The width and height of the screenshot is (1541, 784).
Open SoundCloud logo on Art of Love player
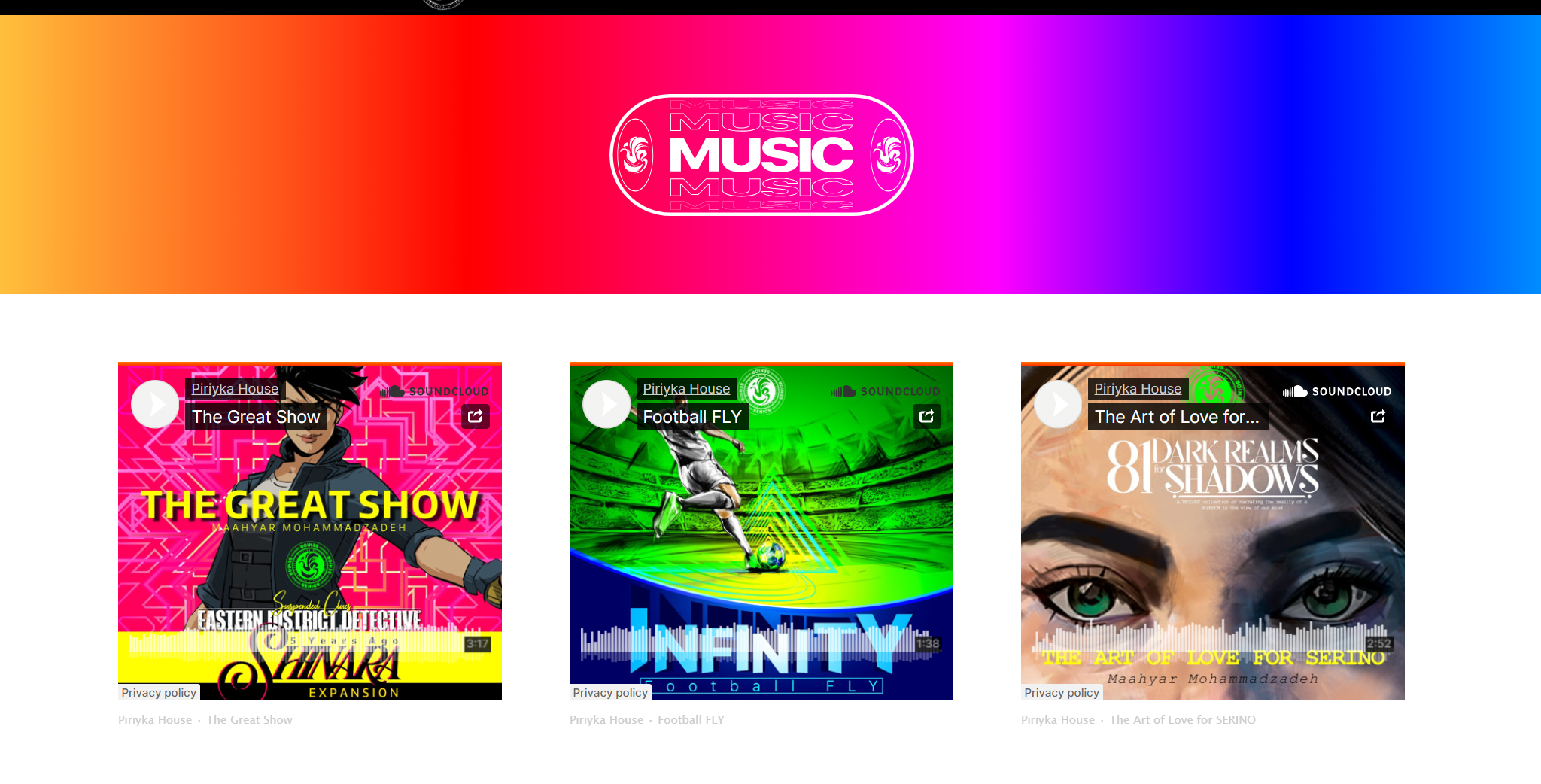pyautogui.click(x=1337, y=391)
